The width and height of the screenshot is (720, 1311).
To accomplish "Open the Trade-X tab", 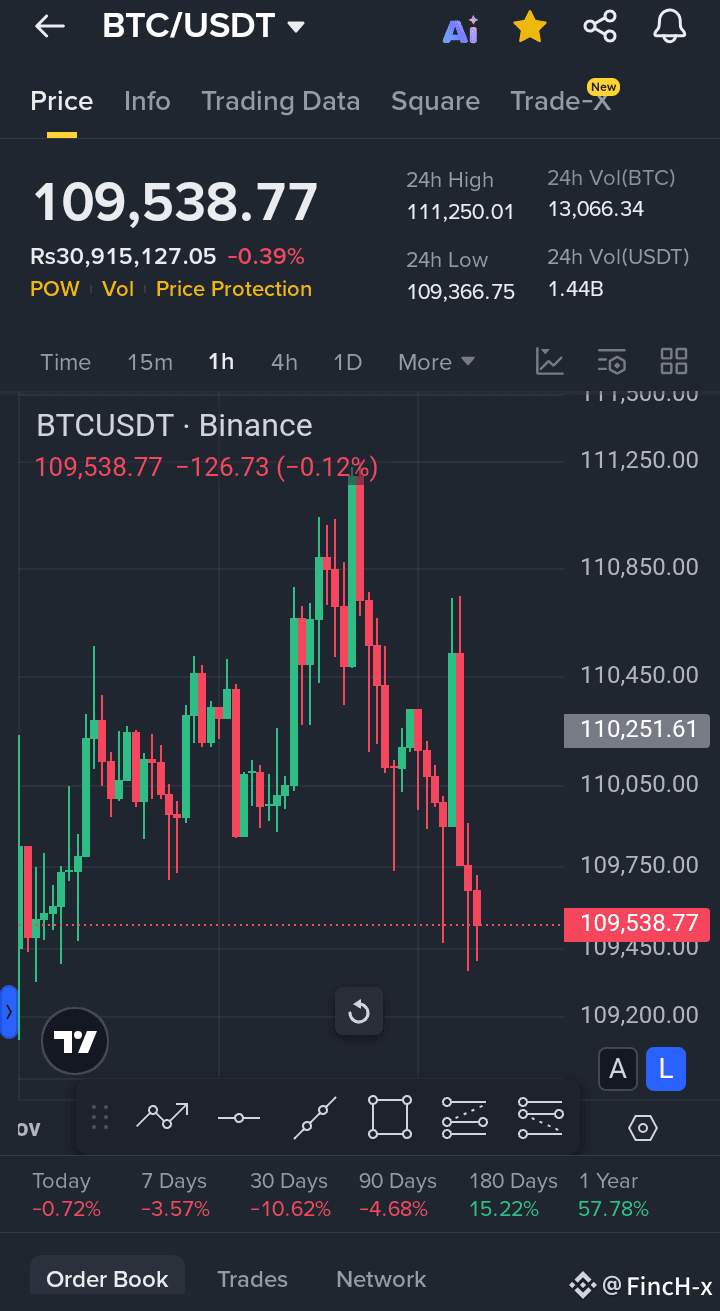I will point(560,101).
